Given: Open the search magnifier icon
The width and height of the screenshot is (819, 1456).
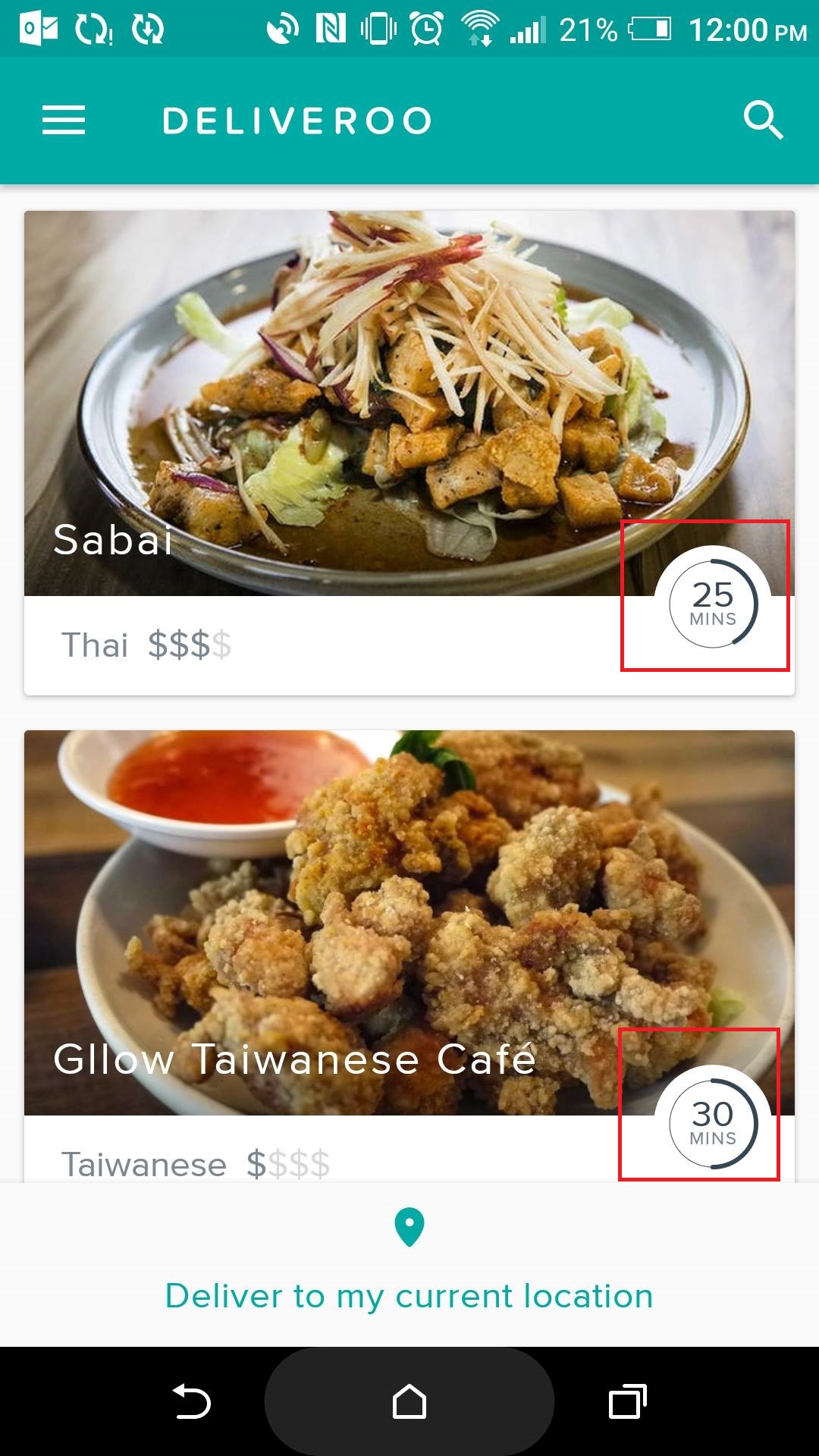Looking at the screenshot, I should pyautogui.click(x=763, y=121).
